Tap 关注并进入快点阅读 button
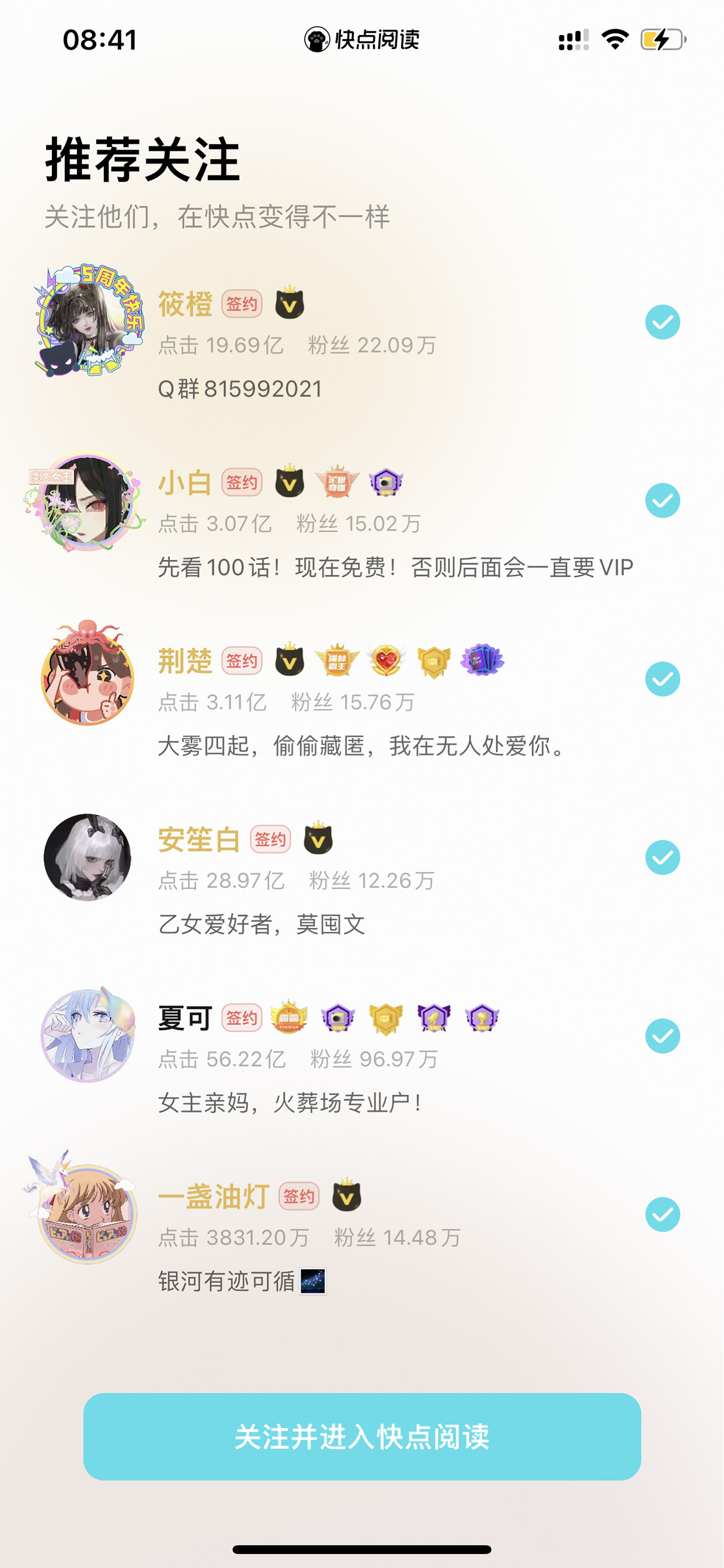724x1568 pixels. click(x=362, y=1437)
